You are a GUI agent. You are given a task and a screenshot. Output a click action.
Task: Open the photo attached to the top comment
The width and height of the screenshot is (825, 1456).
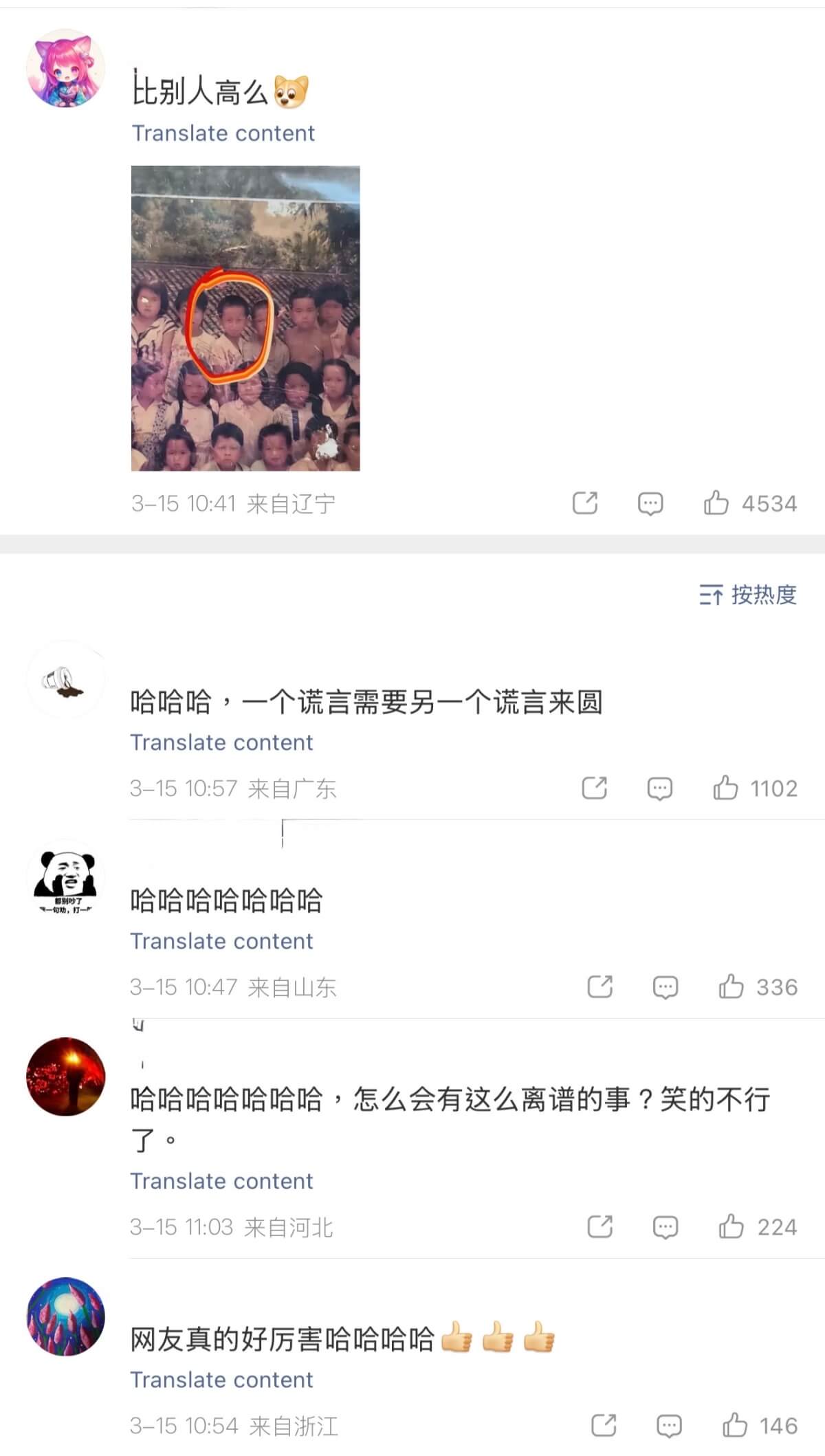tap(245, 318)
